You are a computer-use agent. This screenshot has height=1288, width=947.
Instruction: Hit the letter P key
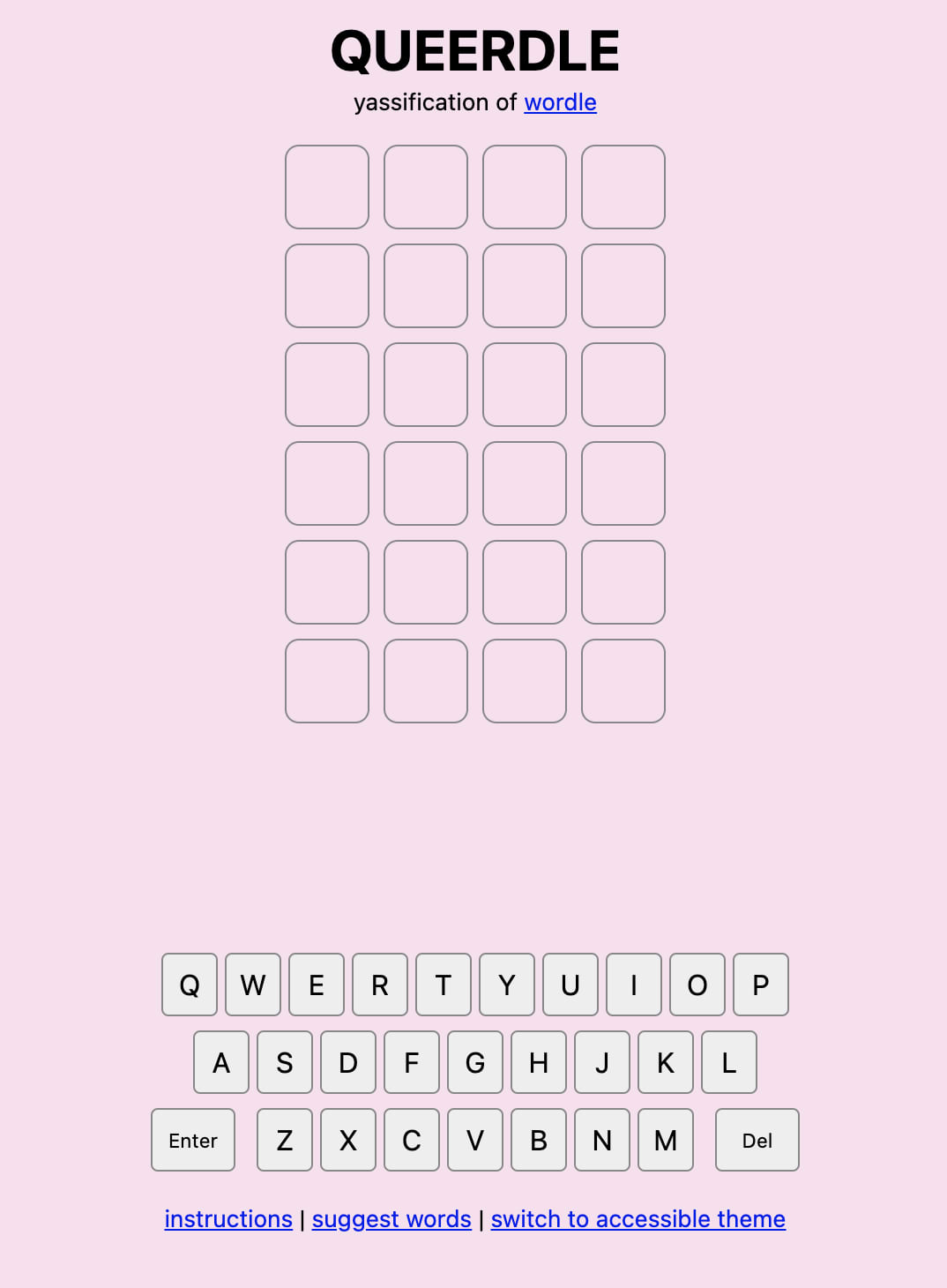point(761,985)
